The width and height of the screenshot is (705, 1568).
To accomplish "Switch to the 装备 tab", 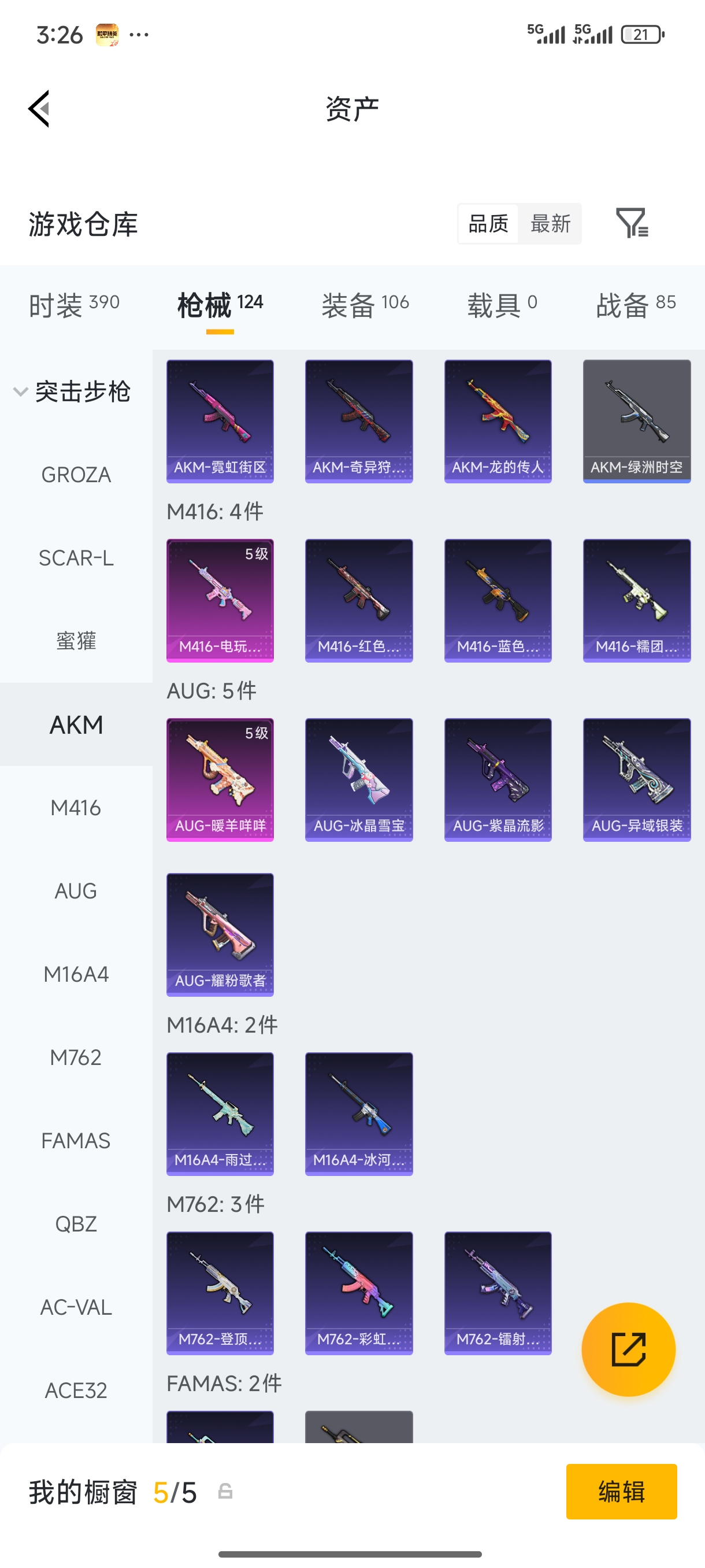I will coord(365,304).
